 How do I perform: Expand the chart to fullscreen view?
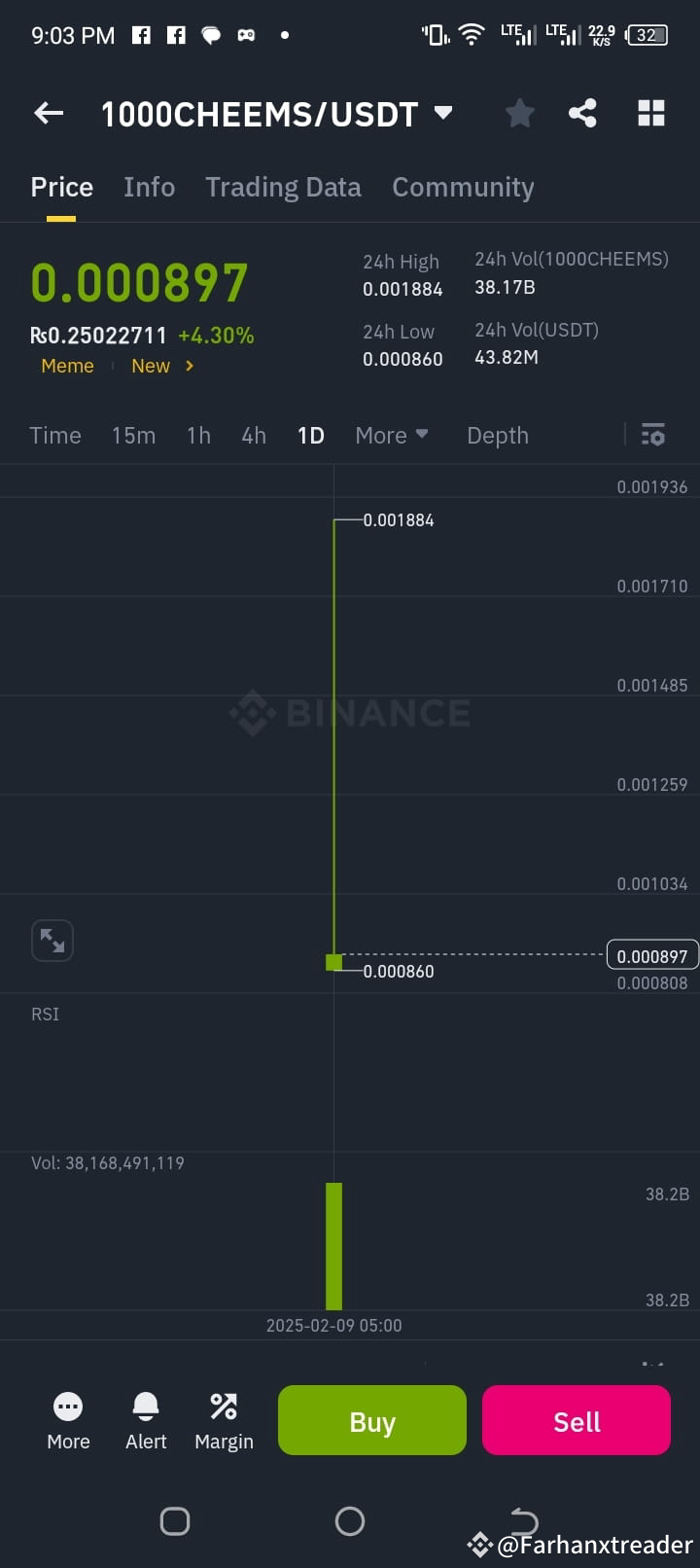[x=52, y=940]
